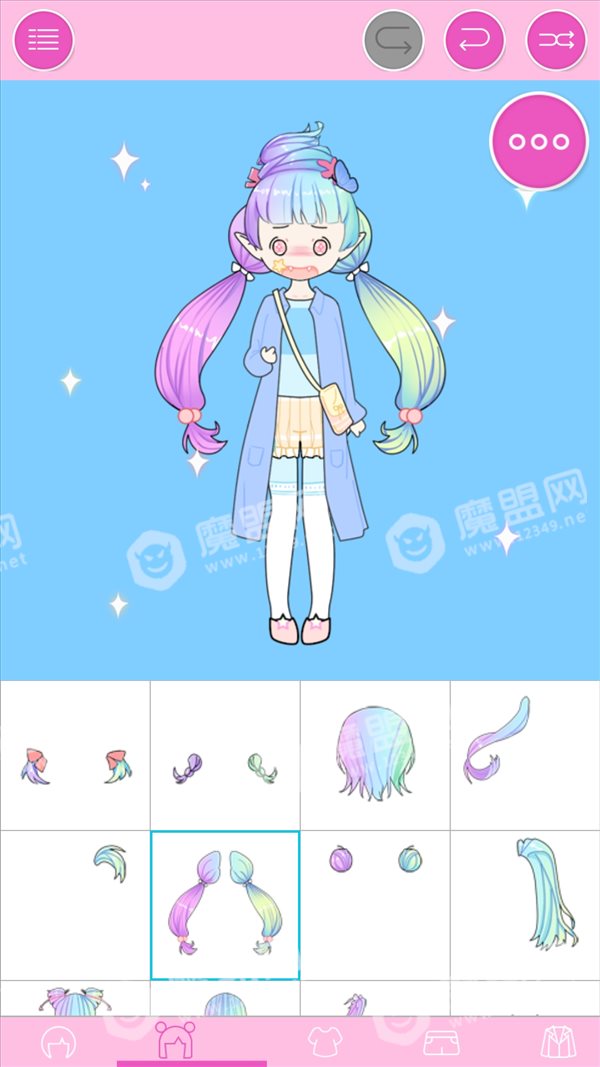This screenshot has width=600, height=1067.
Task: Select the single curved side ponytail
Action: click(x=524, y=755)
